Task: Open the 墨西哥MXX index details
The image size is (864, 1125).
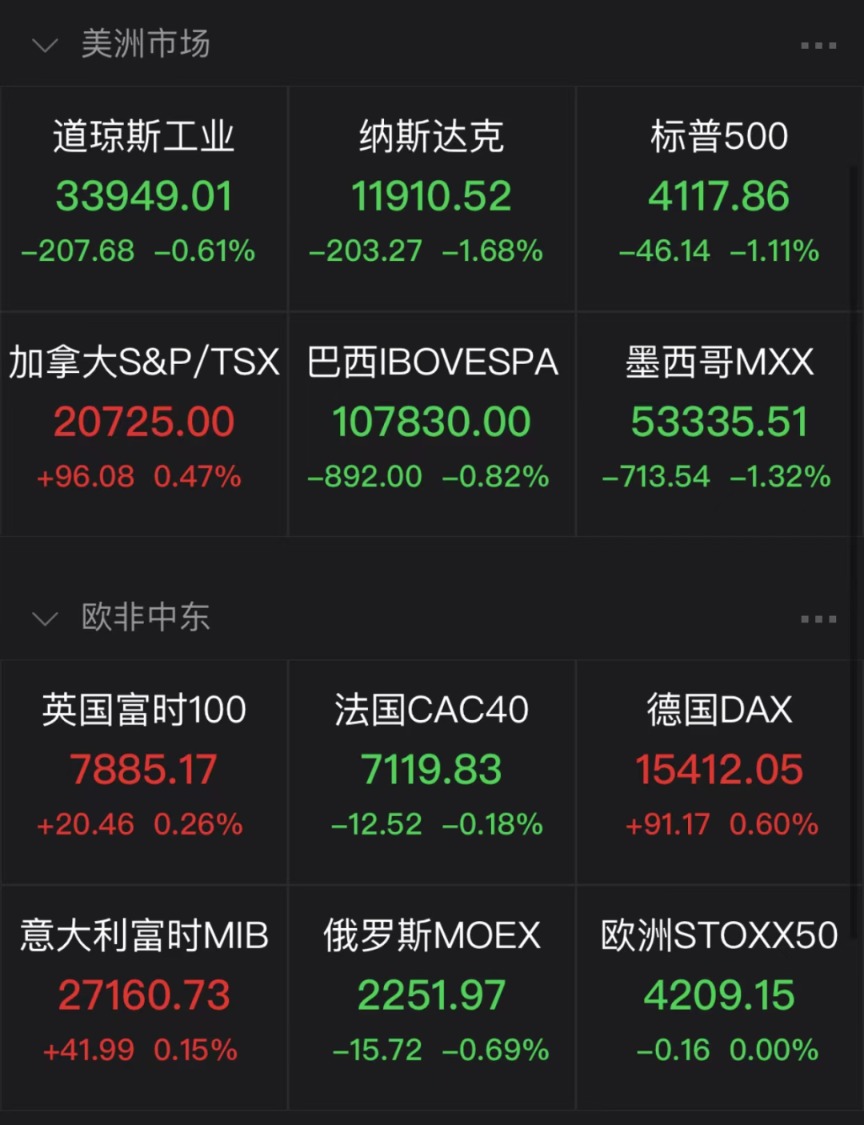Action: pos(719,420)
